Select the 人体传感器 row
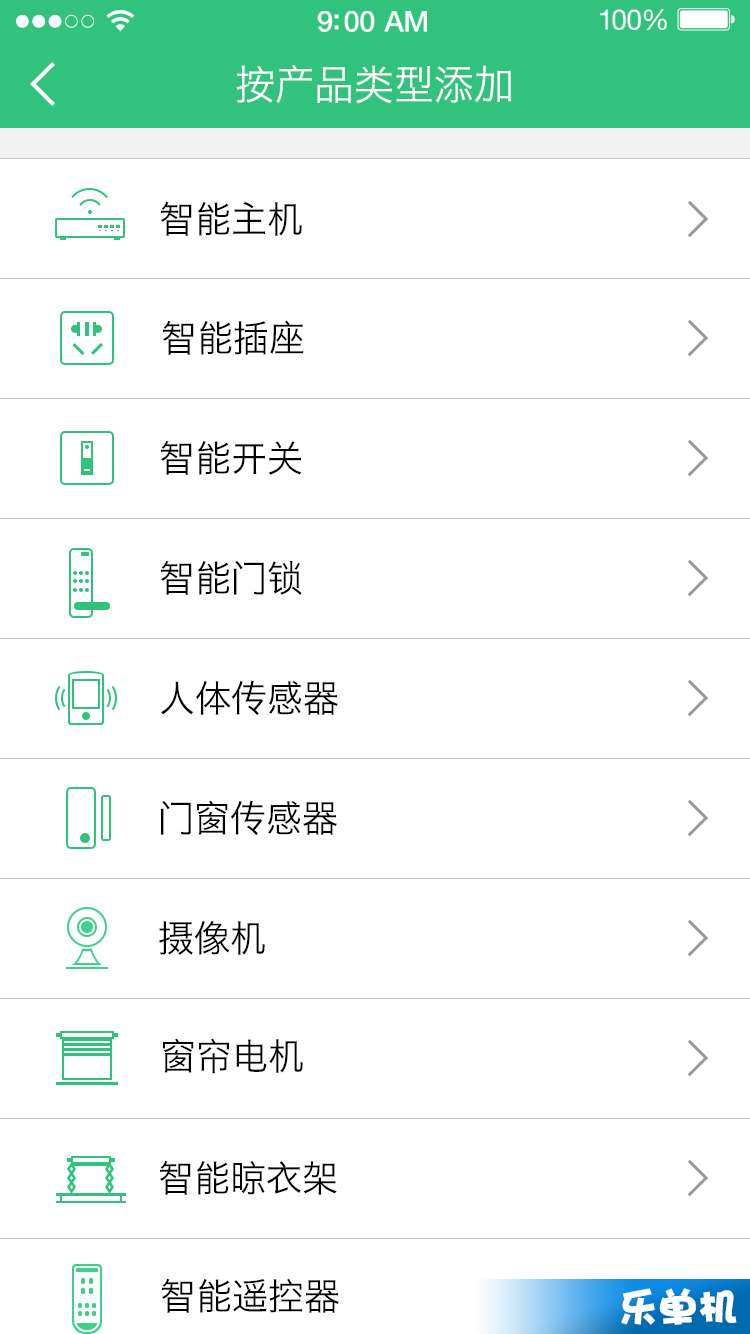750x1334 pixels. click(x=375, y=699)
